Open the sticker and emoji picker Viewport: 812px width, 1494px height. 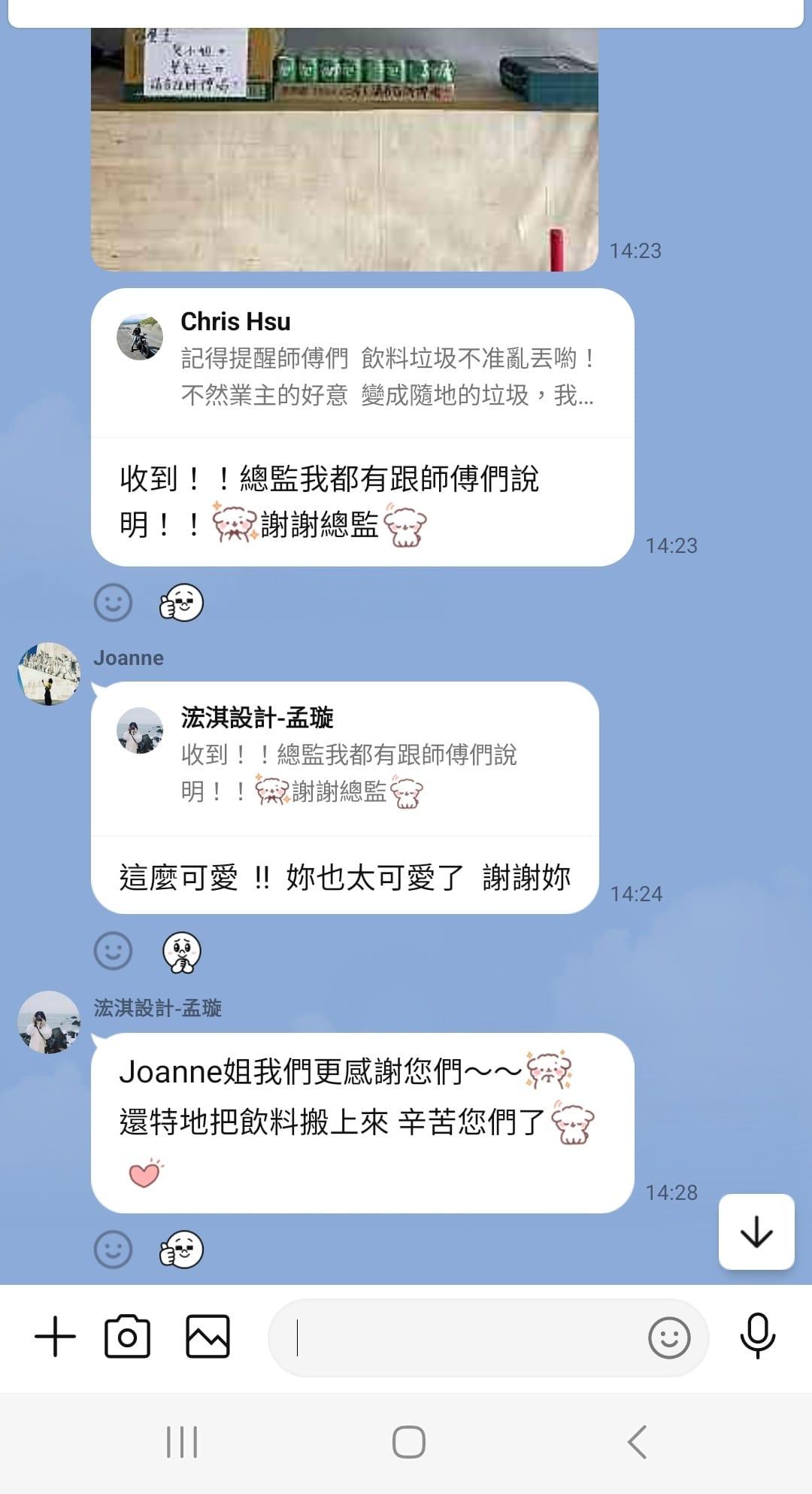668,1338
